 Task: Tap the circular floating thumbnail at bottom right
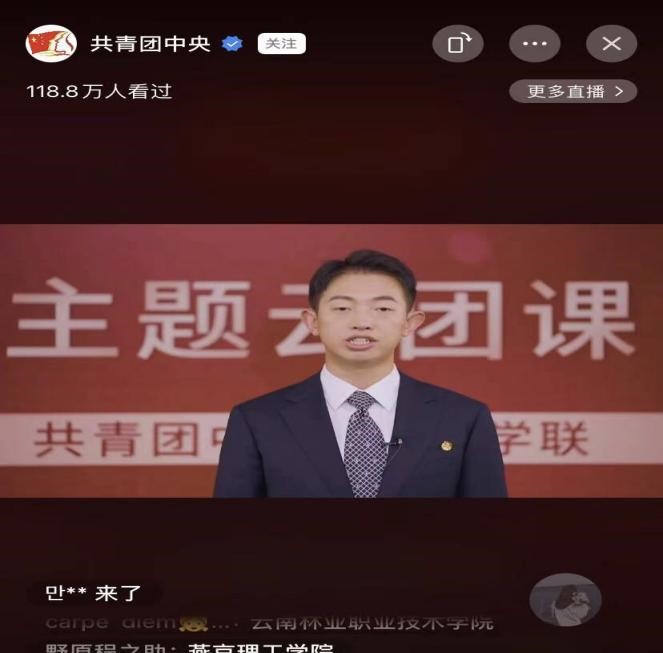coord(565,600)
